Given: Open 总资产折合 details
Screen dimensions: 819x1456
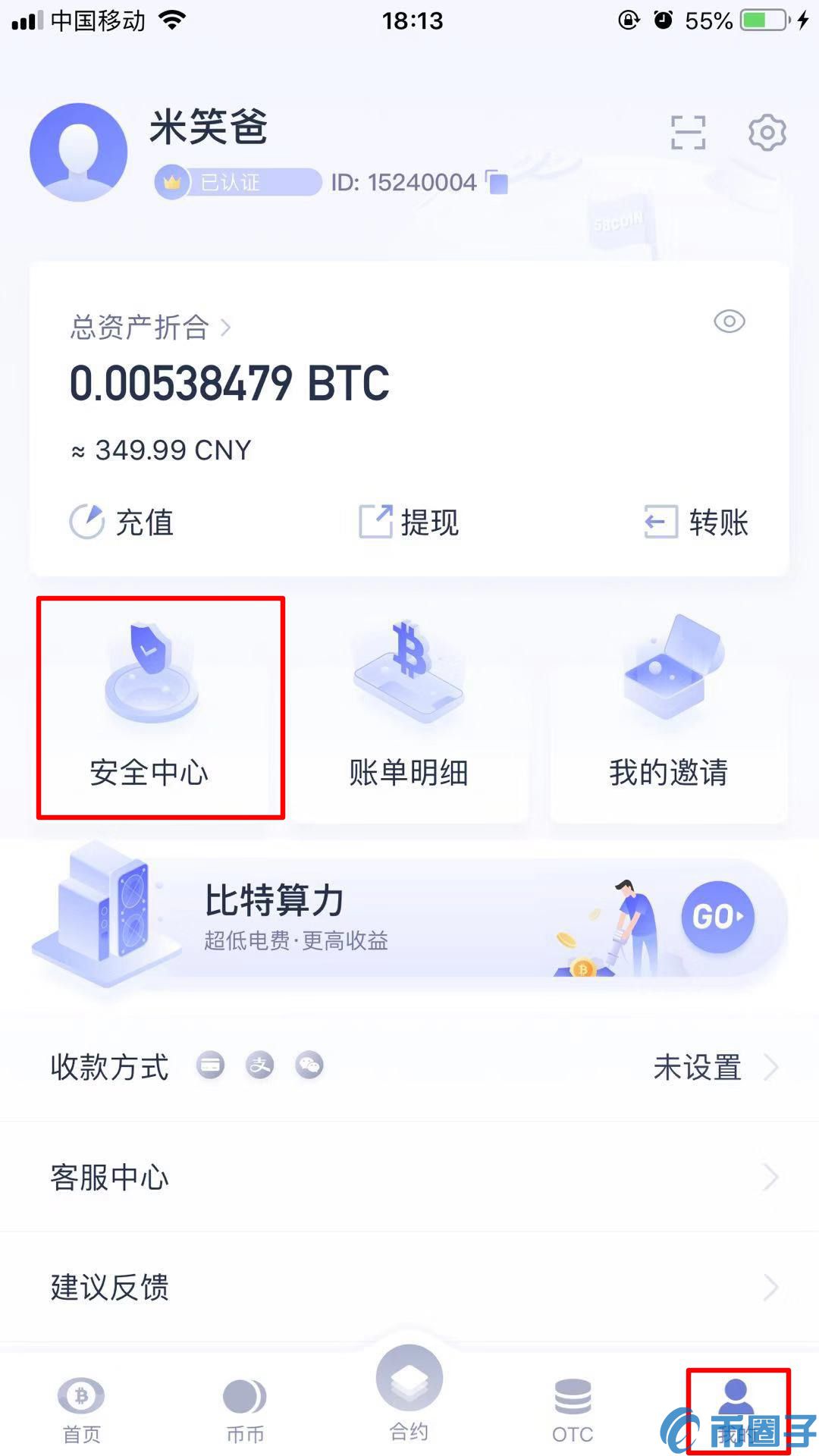Looking at the screenshot, I should pos(150,328).
